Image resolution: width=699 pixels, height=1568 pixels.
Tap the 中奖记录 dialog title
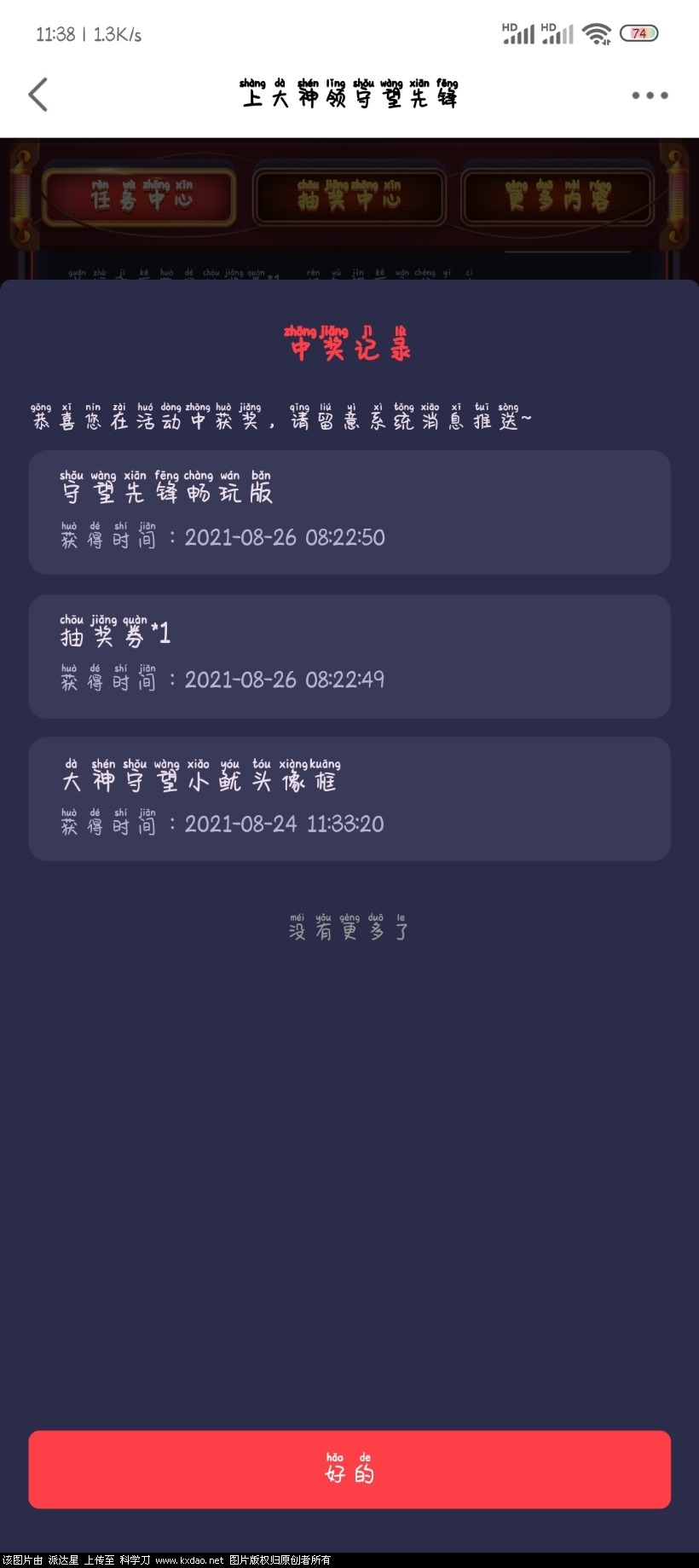point(348,344)
